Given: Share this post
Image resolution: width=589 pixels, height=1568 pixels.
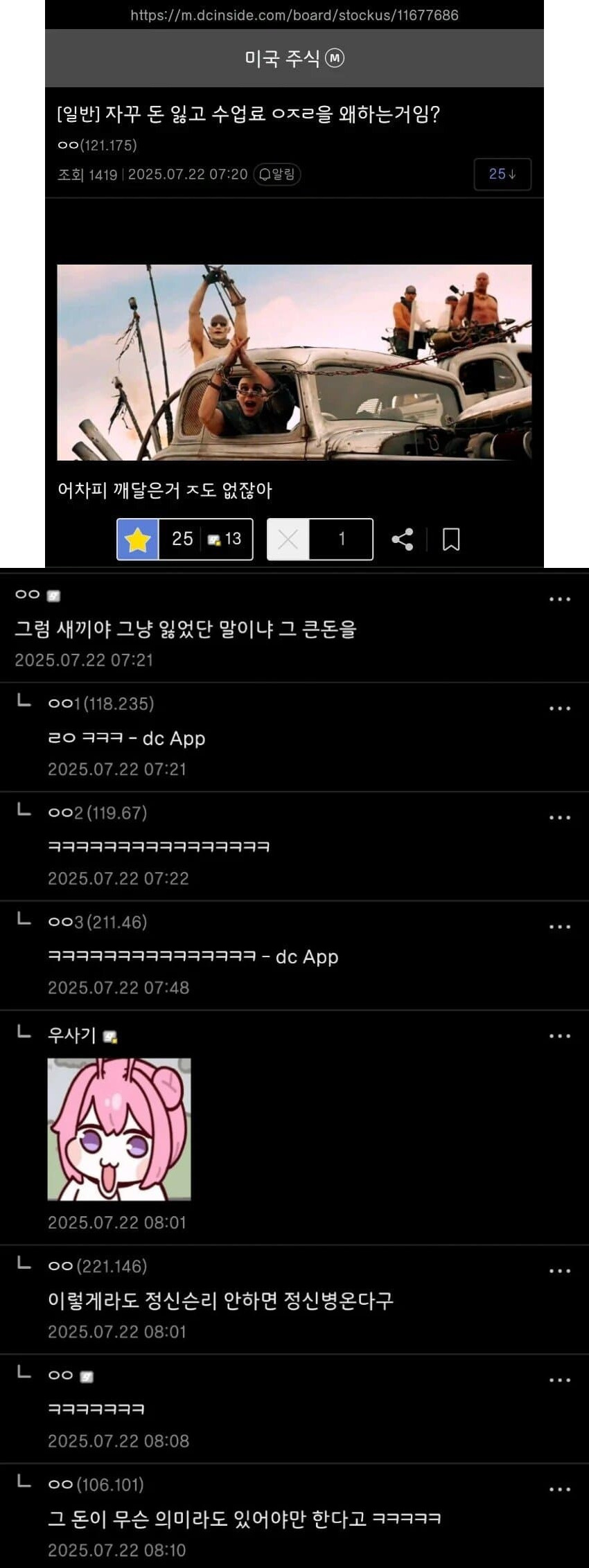Looking at the screenshot, I should (403, 539).
